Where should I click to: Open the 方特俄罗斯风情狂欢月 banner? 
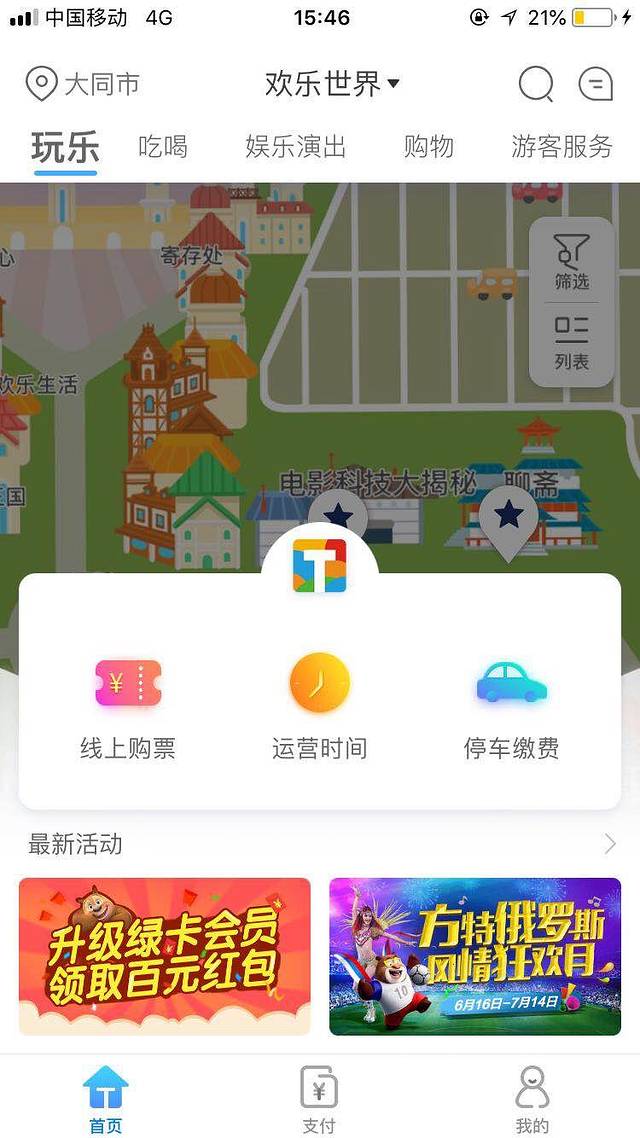pyautogui.click(x=475, y=956)
